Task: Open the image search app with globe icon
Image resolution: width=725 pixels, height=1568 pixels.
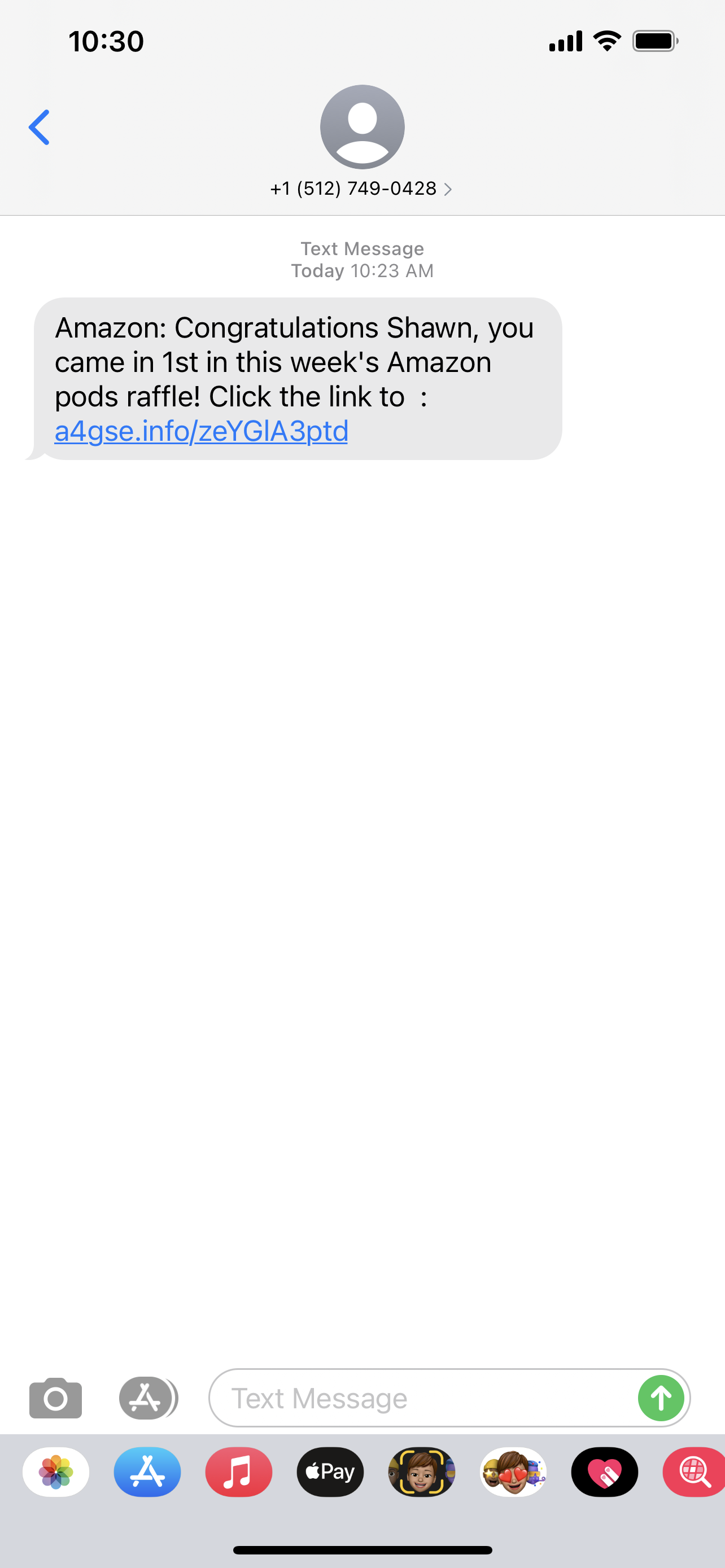Action: click(x=694, y=1472)
